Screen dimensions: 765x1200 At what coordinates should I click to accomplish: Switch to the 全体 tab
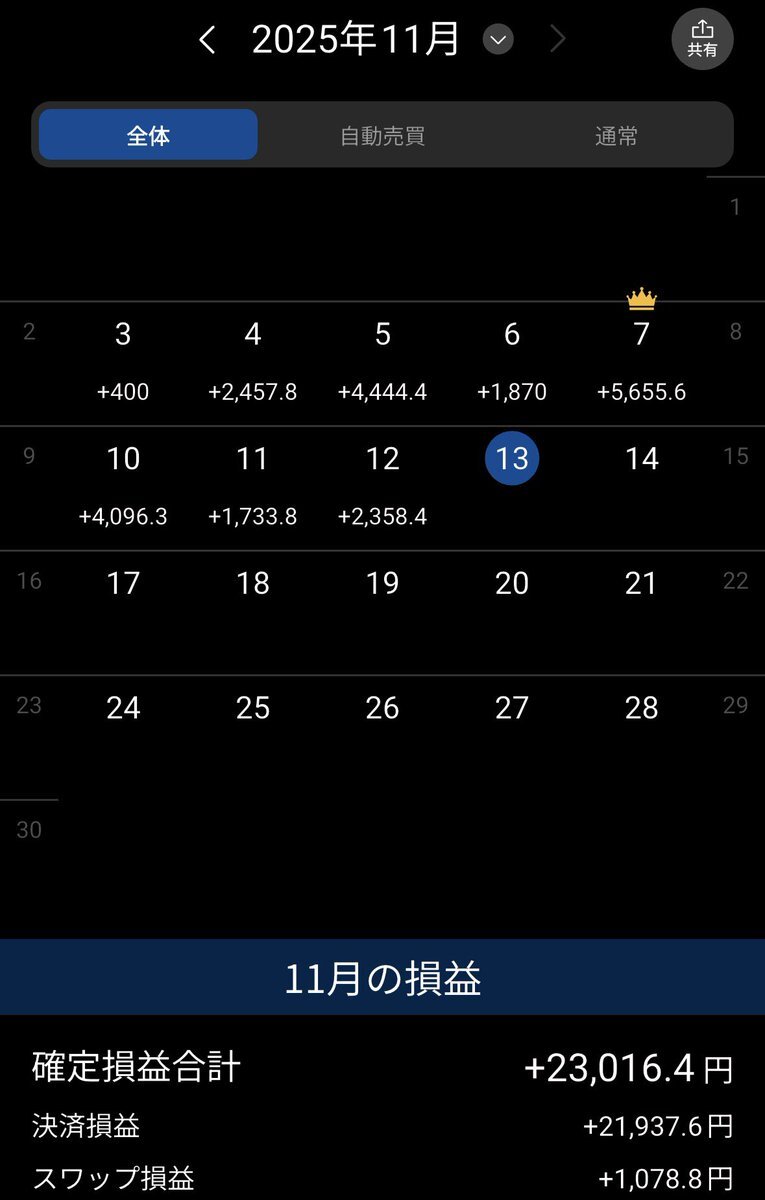tap(148, 135)
